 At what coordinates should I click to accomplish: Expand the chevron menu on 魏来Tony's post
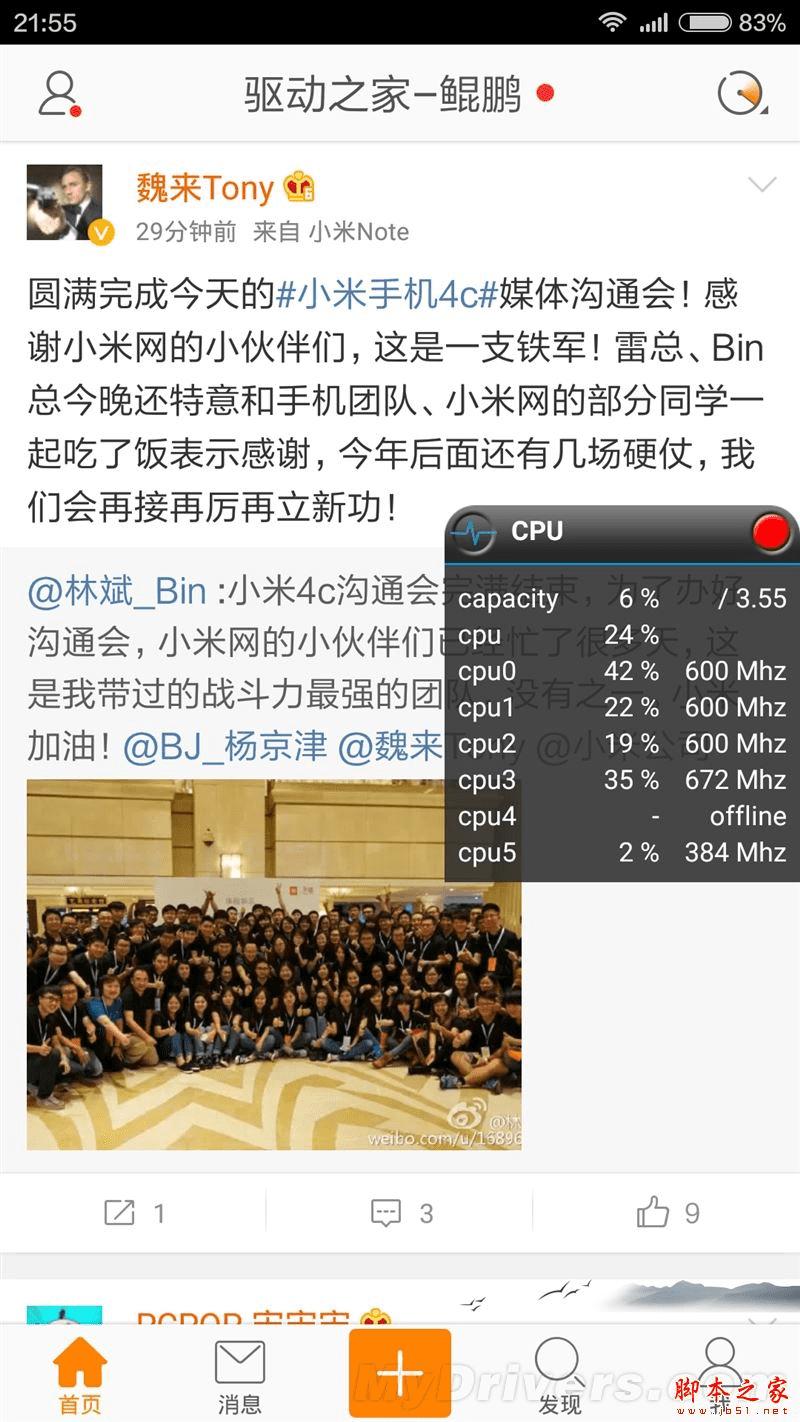(762, 185)
